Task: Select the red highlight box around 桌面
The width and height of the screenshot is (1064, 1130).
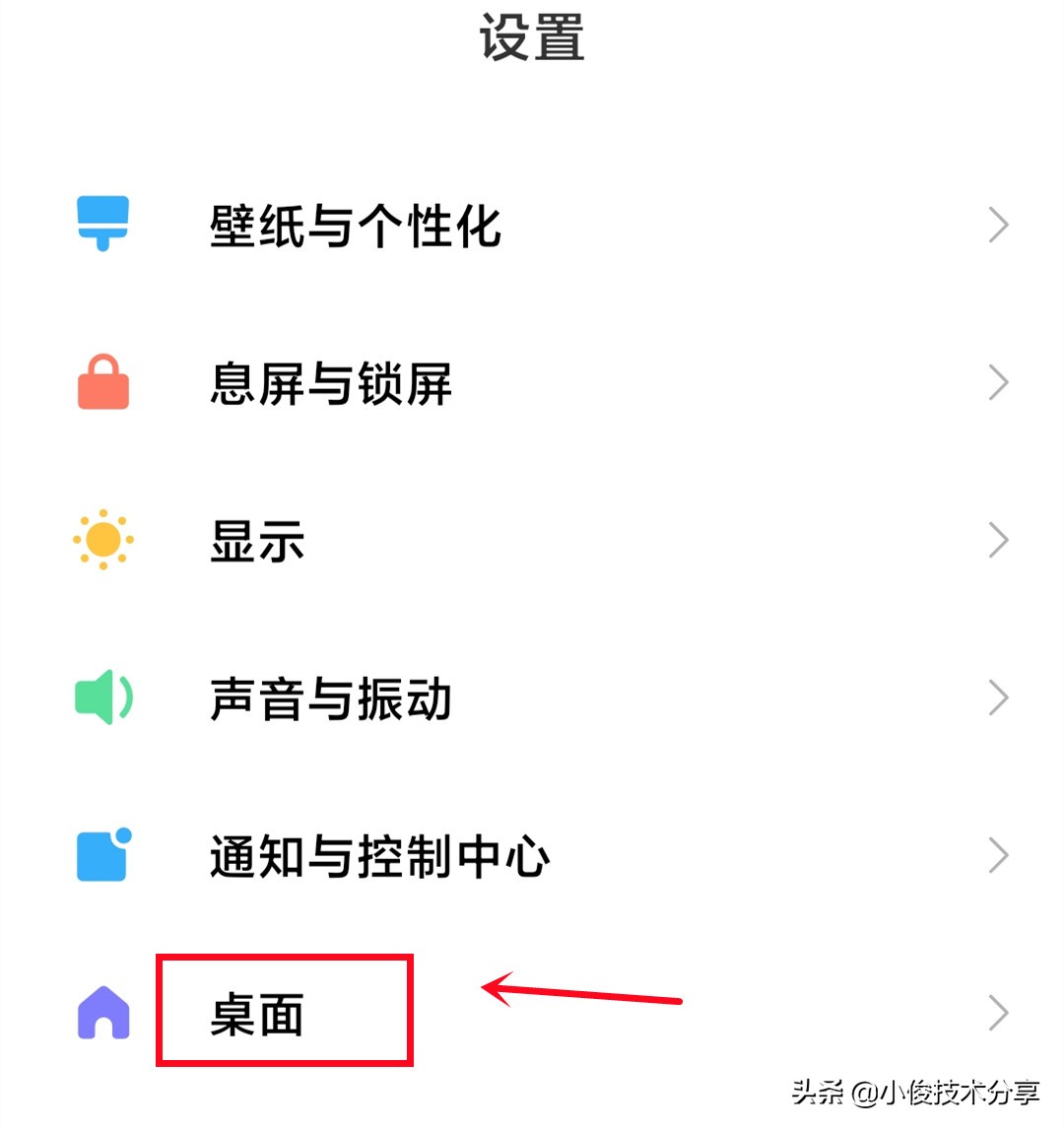Action: tap(286, 1009)
